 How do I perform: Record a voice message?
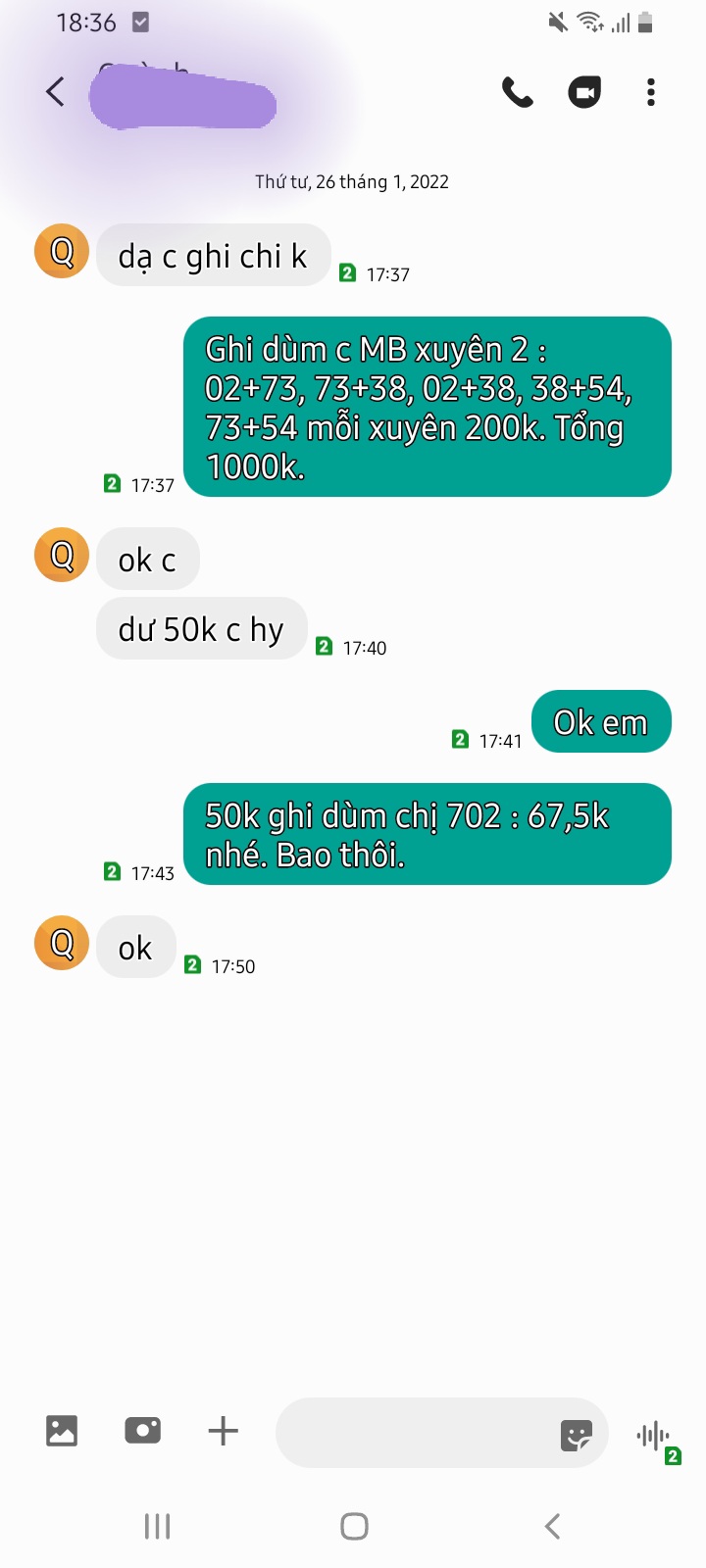point(654,1437)
